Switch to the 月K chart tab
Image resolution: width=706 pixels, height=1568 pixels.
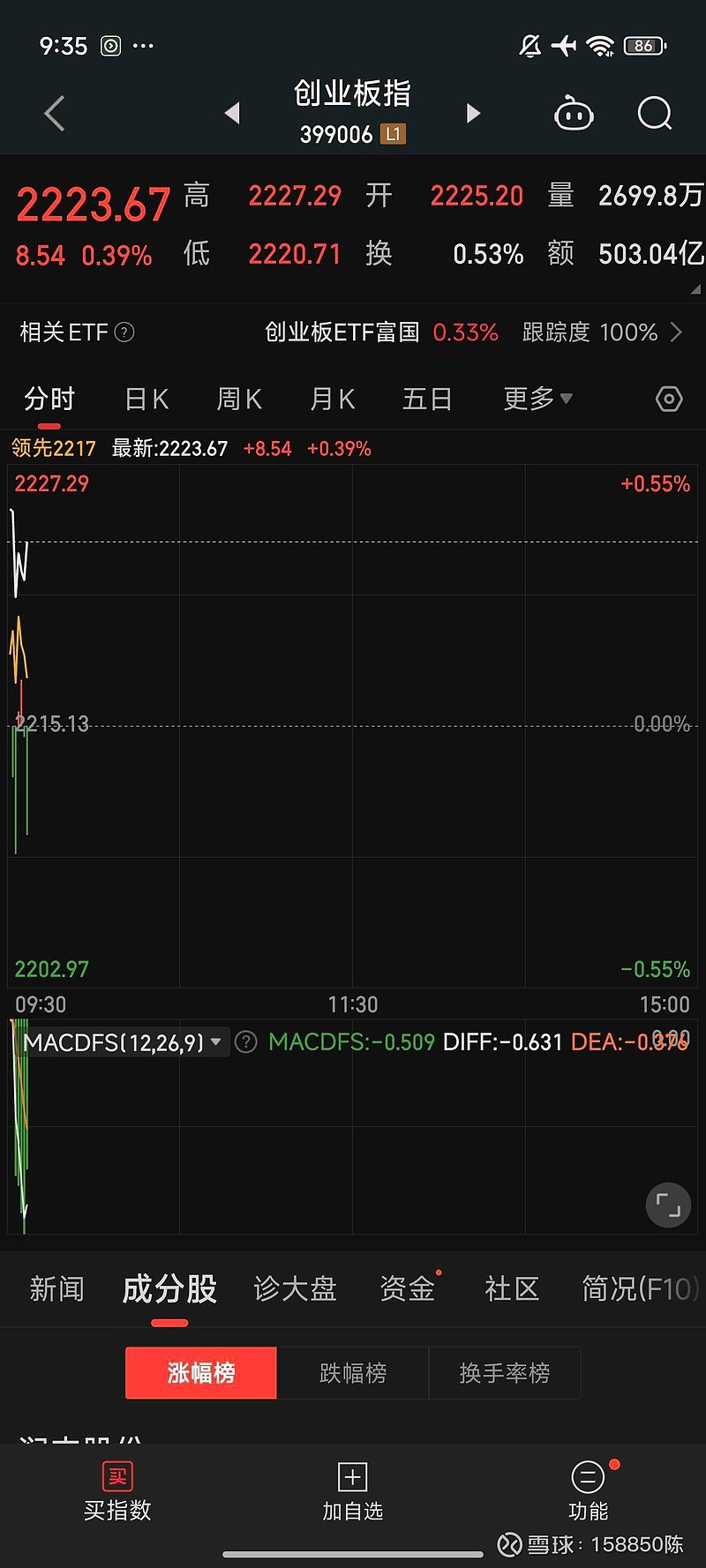pos(333,399)
